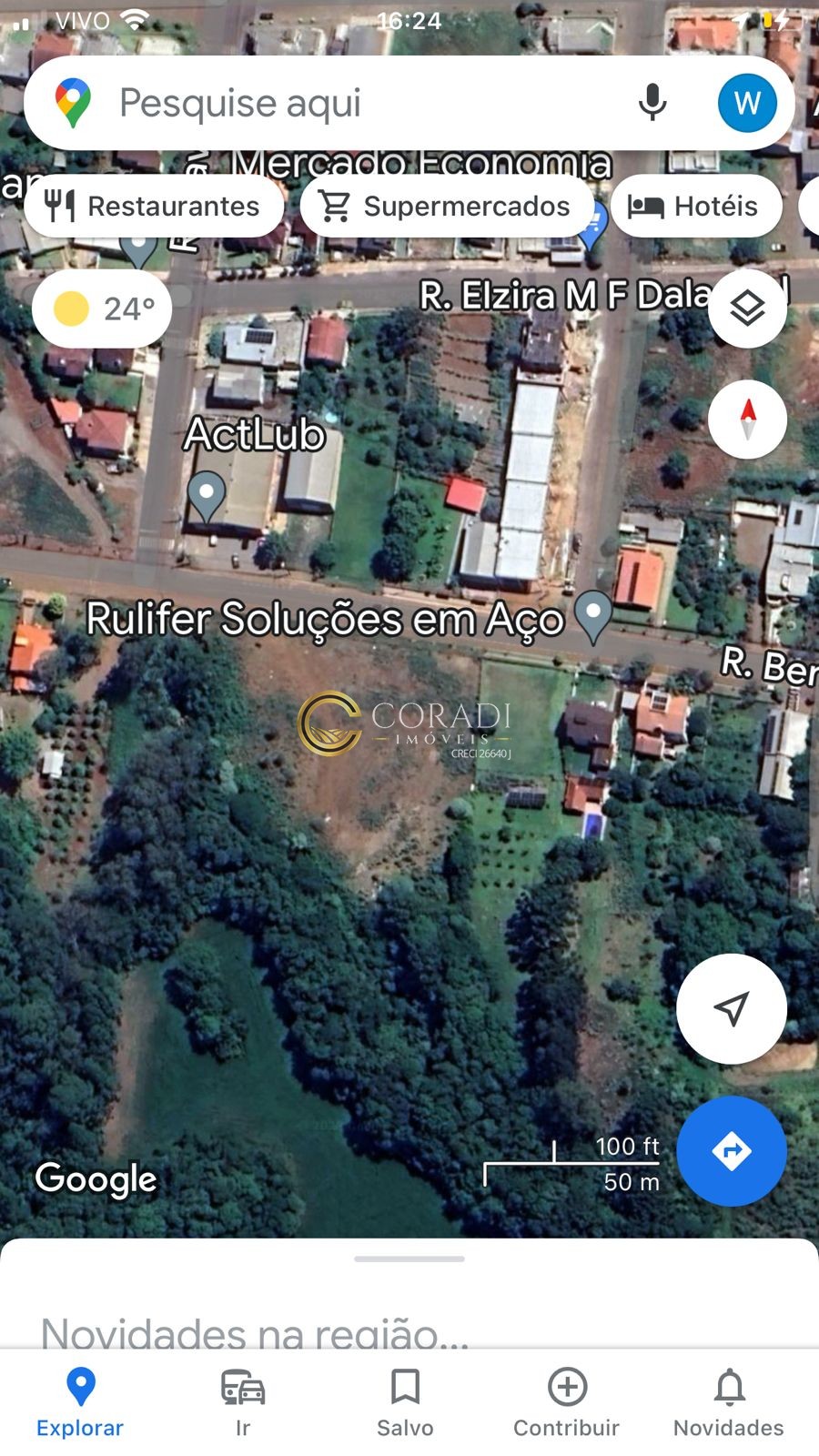819x1456 pixels.
Task: Switch to the Ir tab
Action: coord(243,1402)
